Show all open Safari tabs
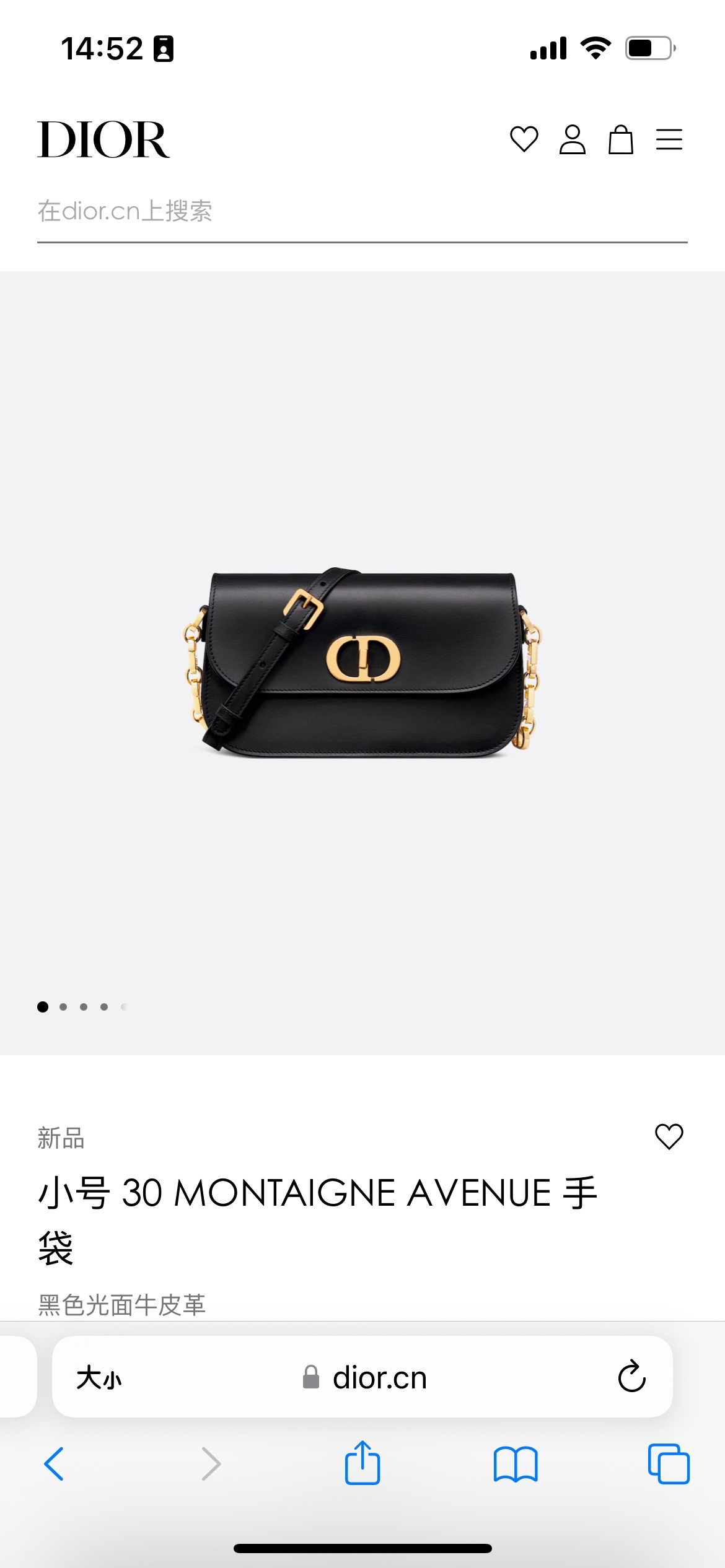The height and width of the screenshot is (1568, 725). click(x=669, y=1464)
